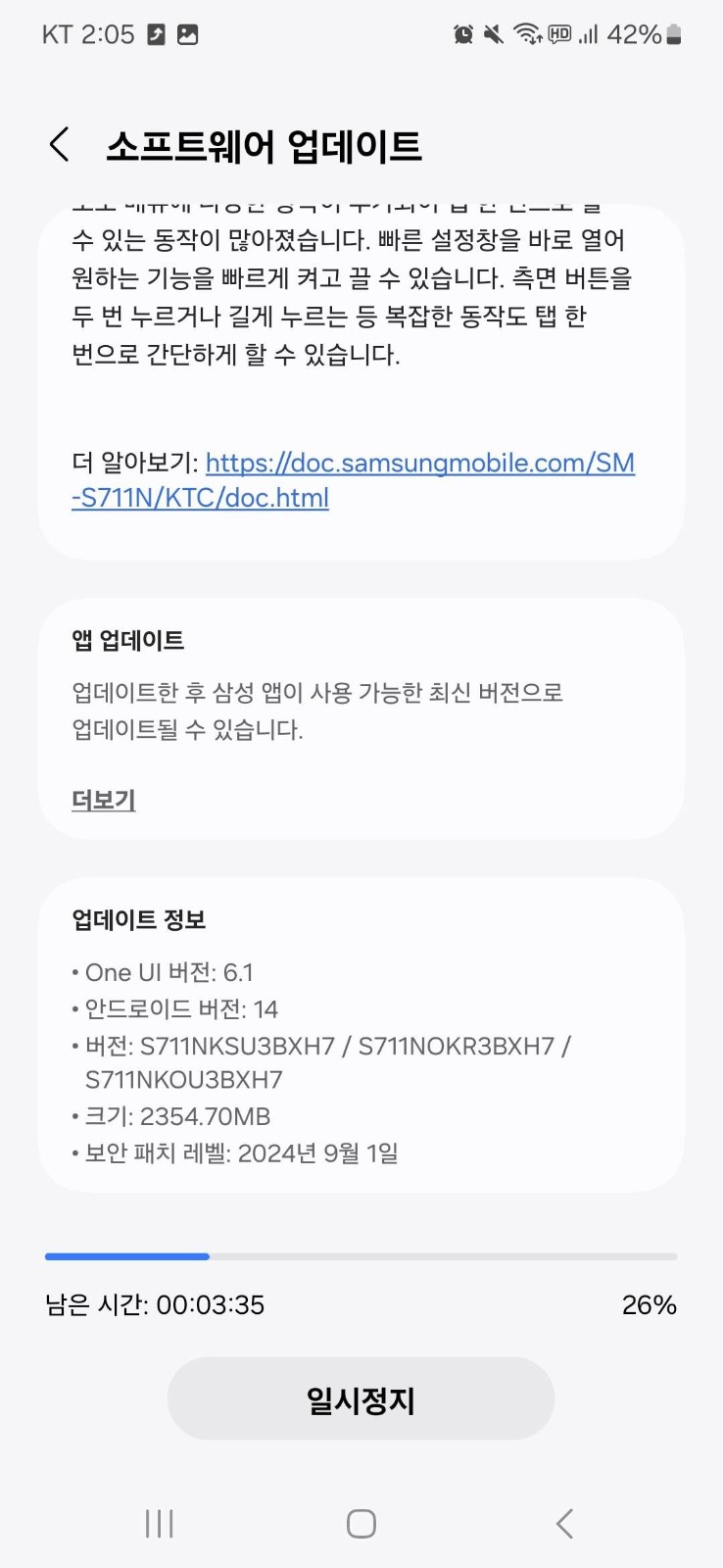Tap 더보기 under 앱 업데이트

pos(104,801)
